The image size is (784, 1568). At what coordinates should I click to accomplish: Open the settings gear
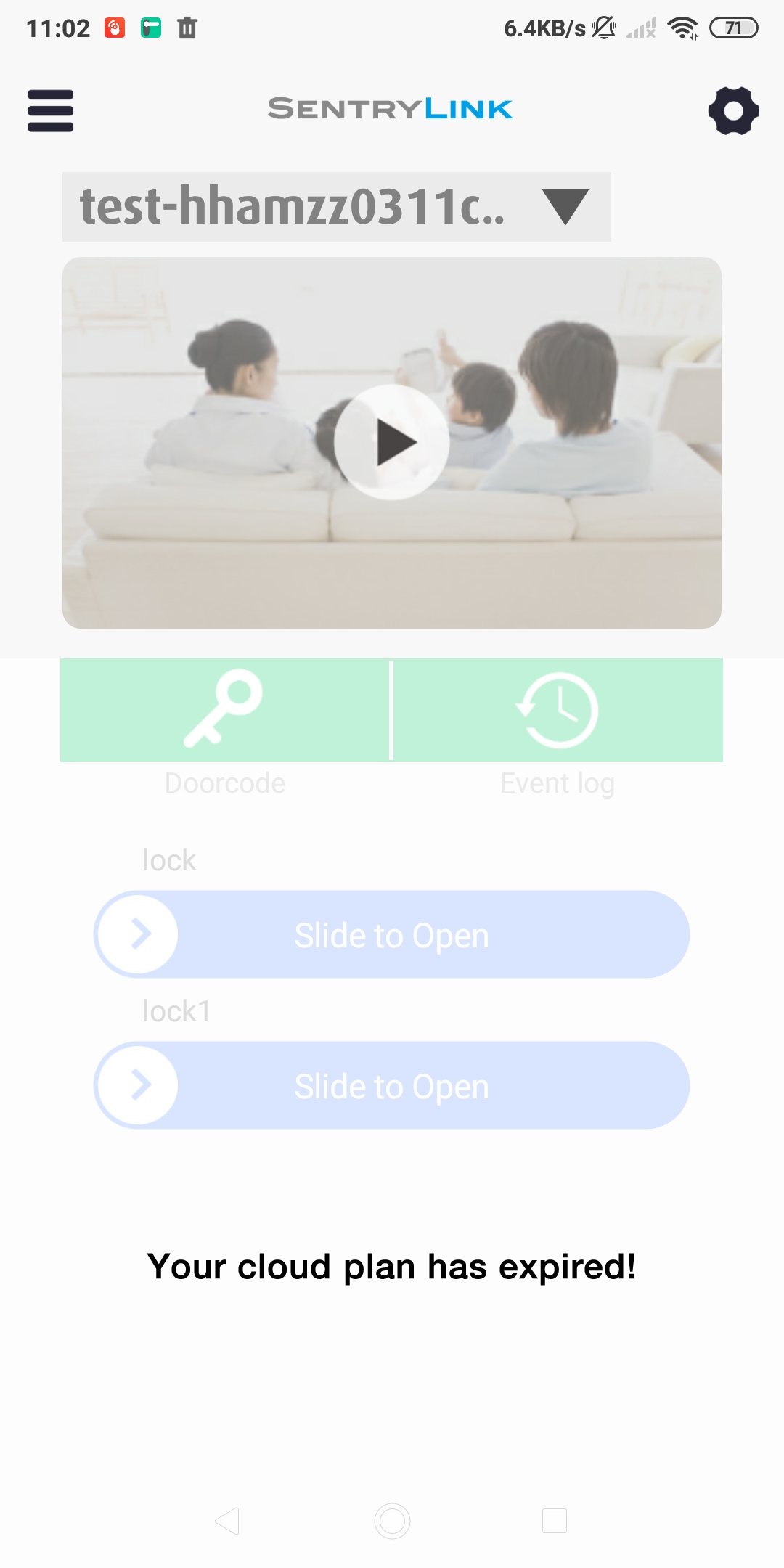point(733,110)
